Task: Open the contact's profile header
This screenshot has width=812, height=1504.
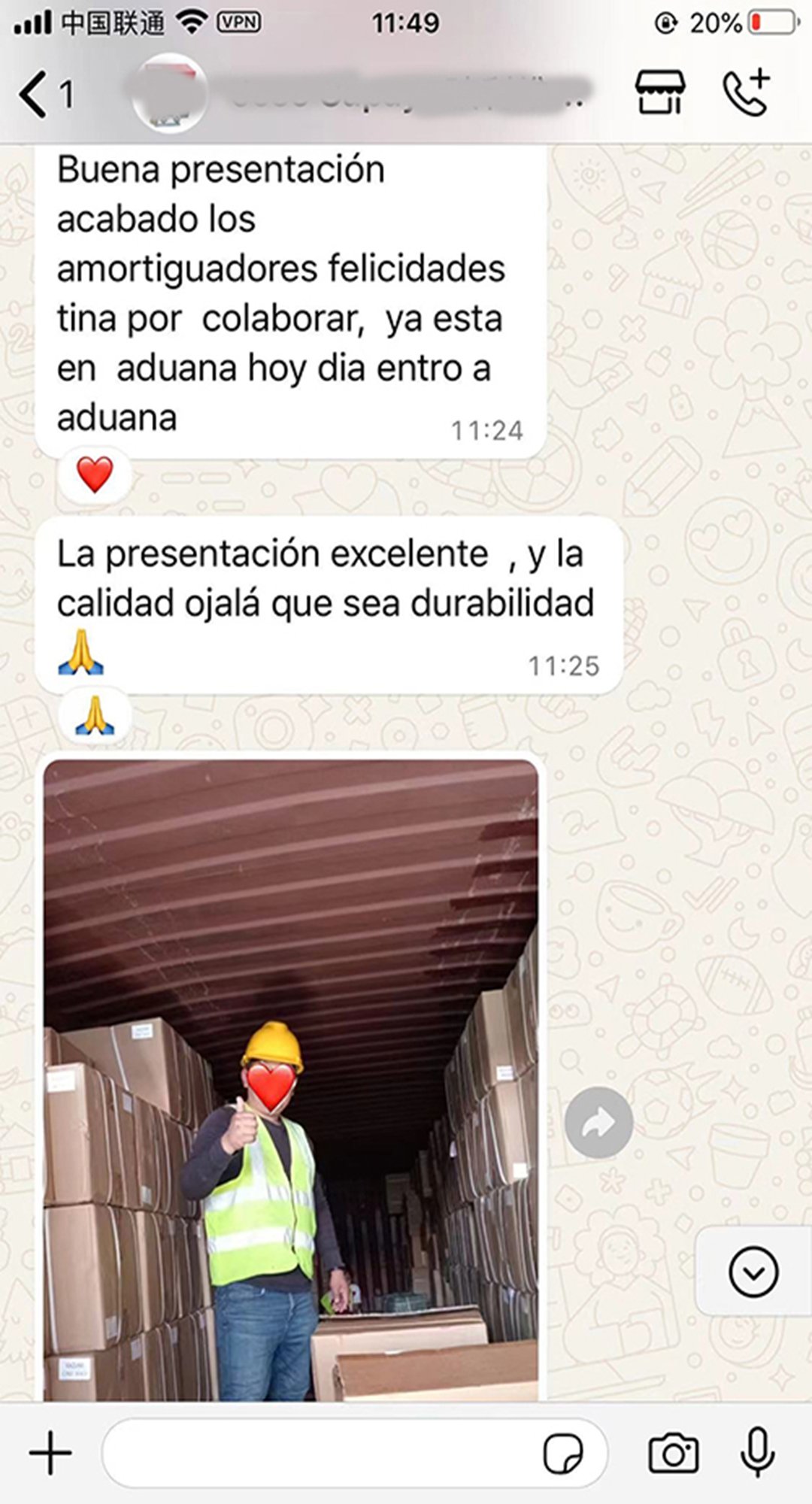Action: (361, 93)
